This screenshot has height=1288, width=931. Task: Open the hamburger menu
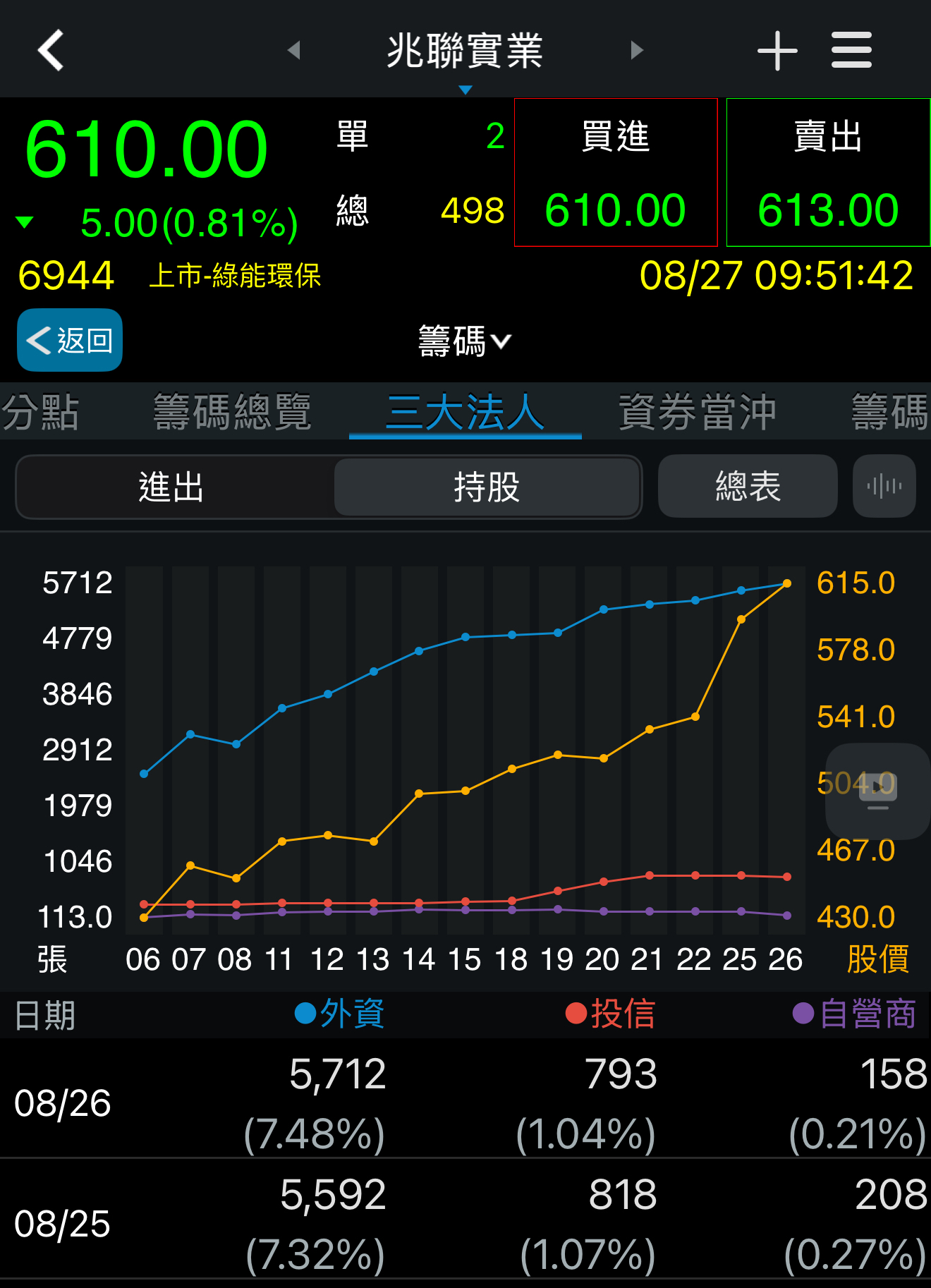point(851,50)
